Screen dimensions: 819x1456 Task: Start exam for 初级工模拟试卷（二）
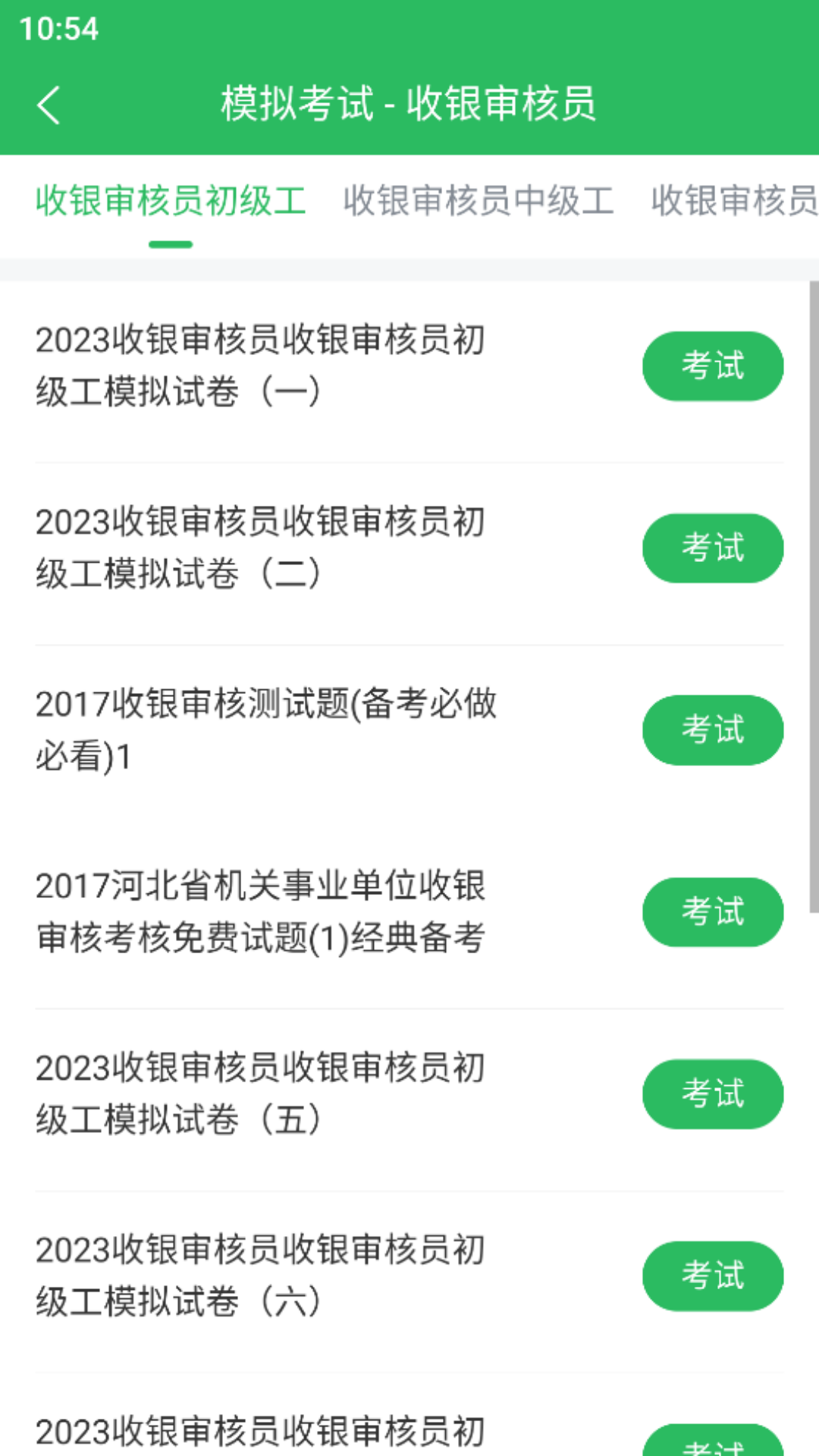(x=712, y=548)
